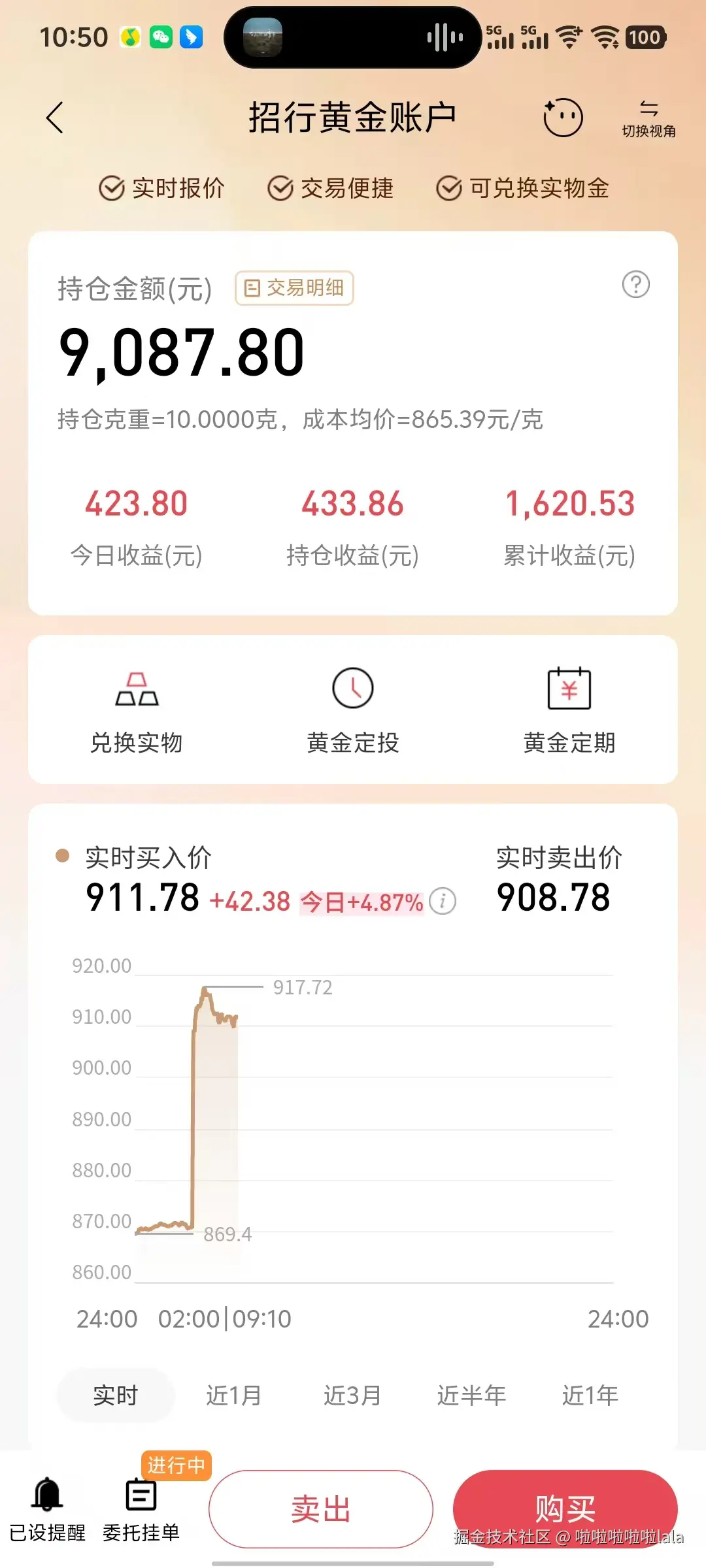
Task: Open 交易明细 transaction details
Action: [294, 287]
